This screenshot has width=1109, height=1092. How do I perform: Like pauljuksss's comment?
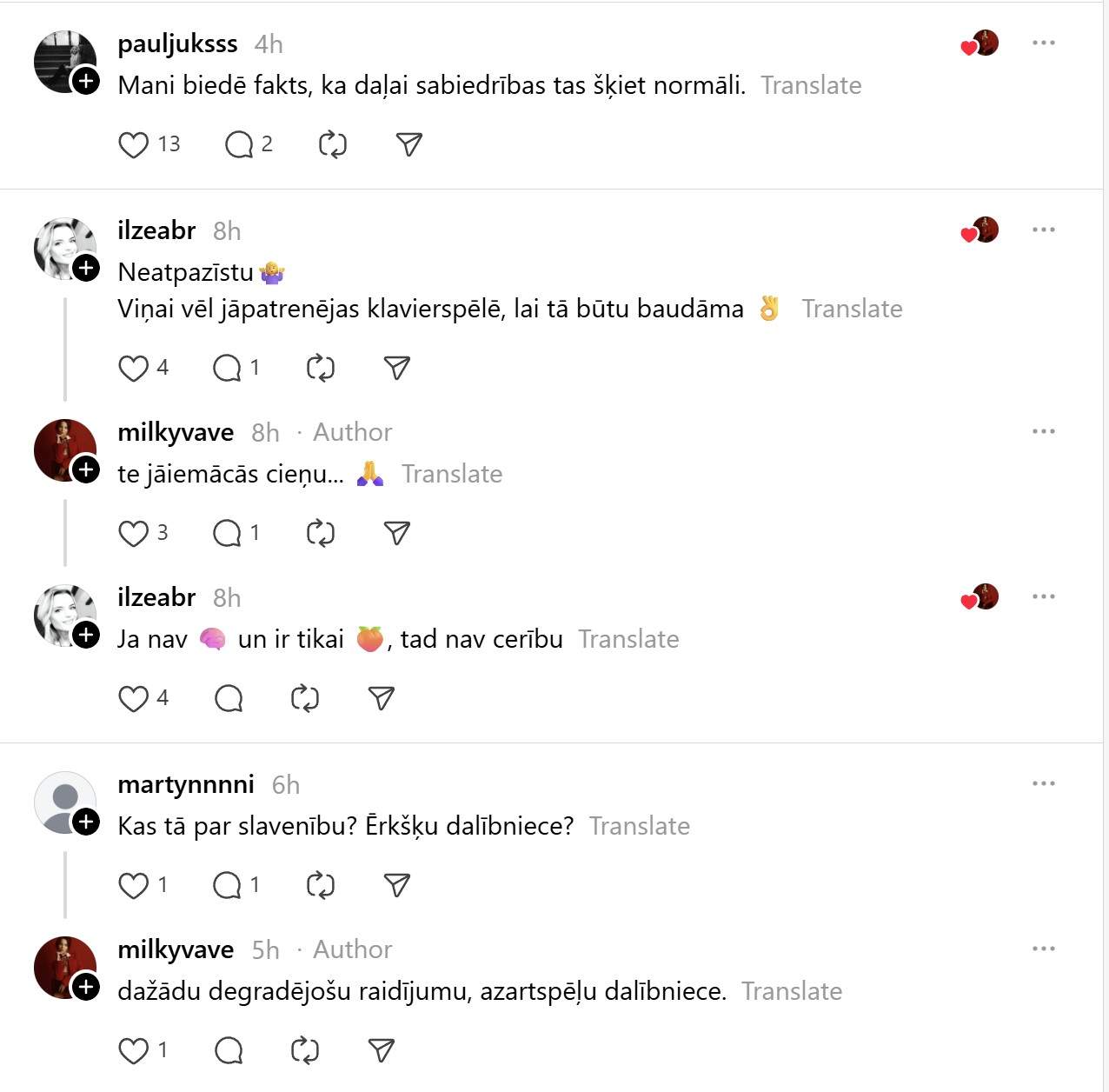[133, 144]
